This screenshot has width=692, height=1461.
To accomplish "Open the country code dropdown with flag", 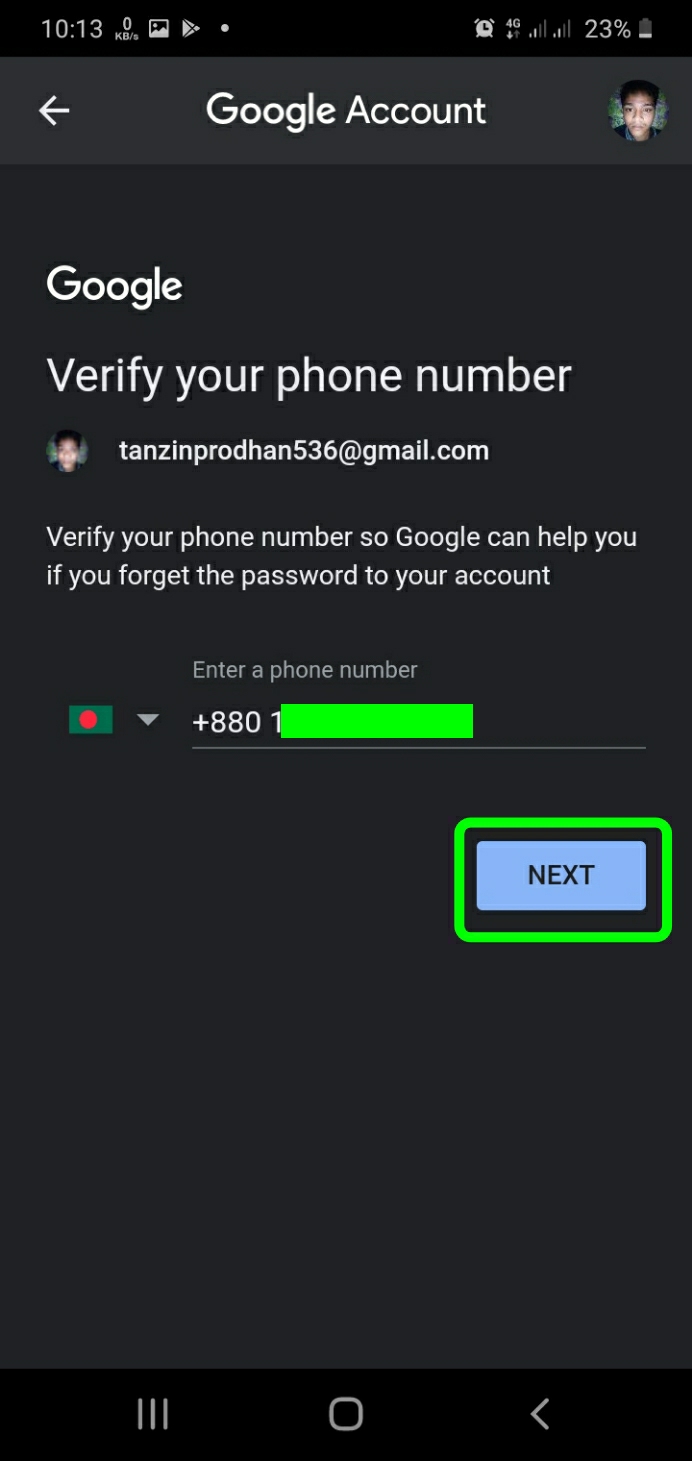I will [x=114, y=720].
